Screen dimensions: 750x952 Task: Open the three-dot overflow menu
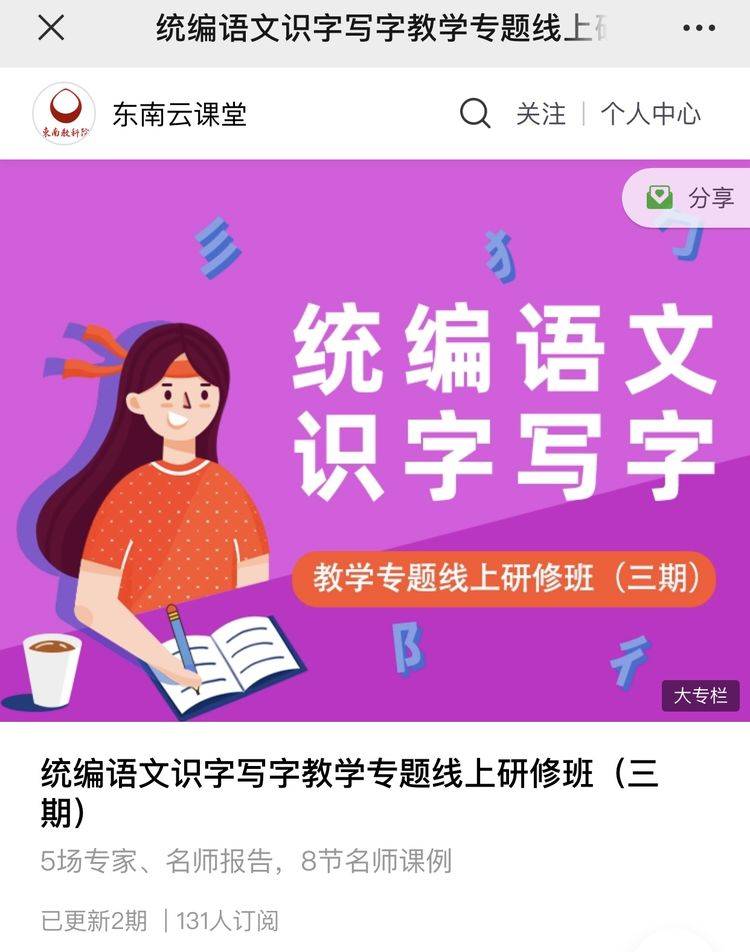pyautogui.click(x=698, y=29)
